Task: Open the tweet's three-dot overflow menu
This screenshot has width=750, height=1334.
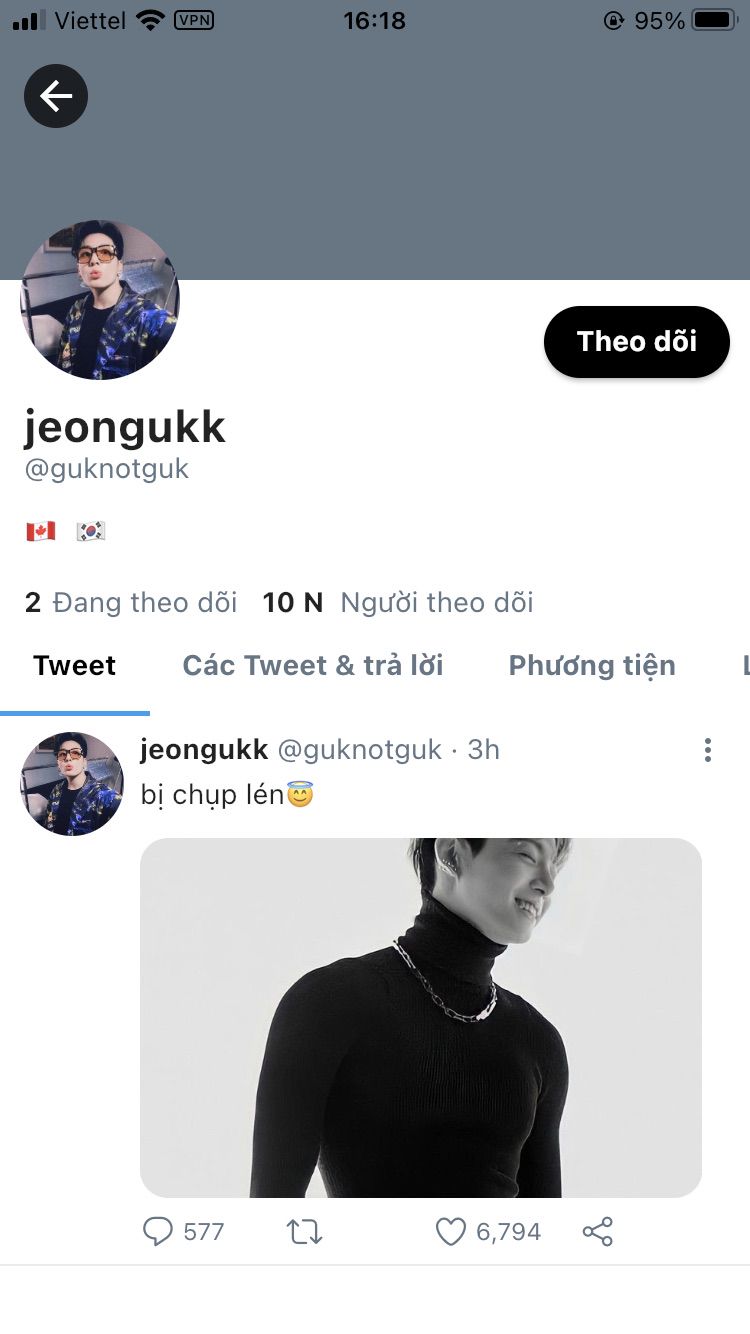Action: click(x=707, y=750)
